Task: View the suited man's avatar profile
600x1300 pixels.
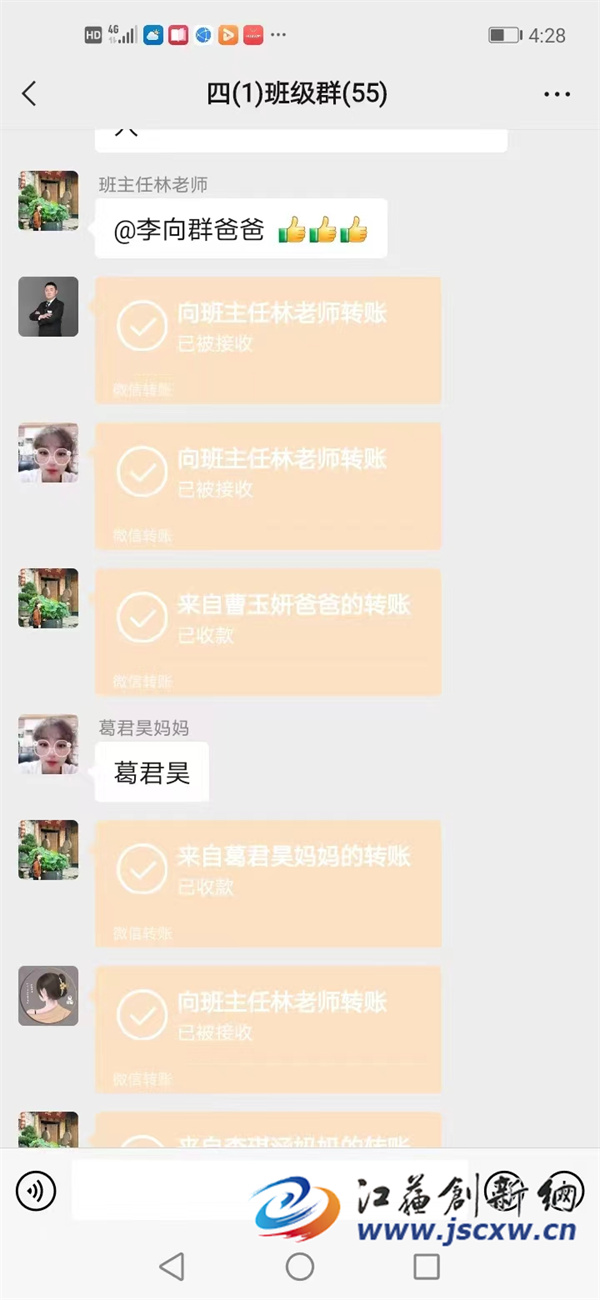Action: [x=48, y=307]
